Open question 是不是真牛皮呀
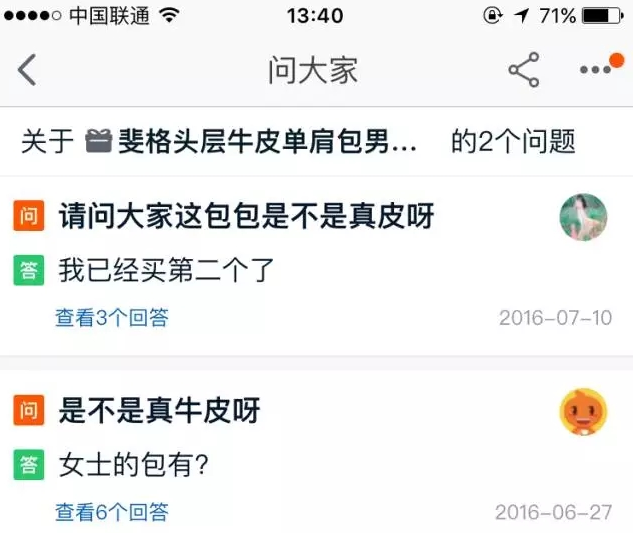This screenshot has width=637, height=549. click(x=159, y=410)
